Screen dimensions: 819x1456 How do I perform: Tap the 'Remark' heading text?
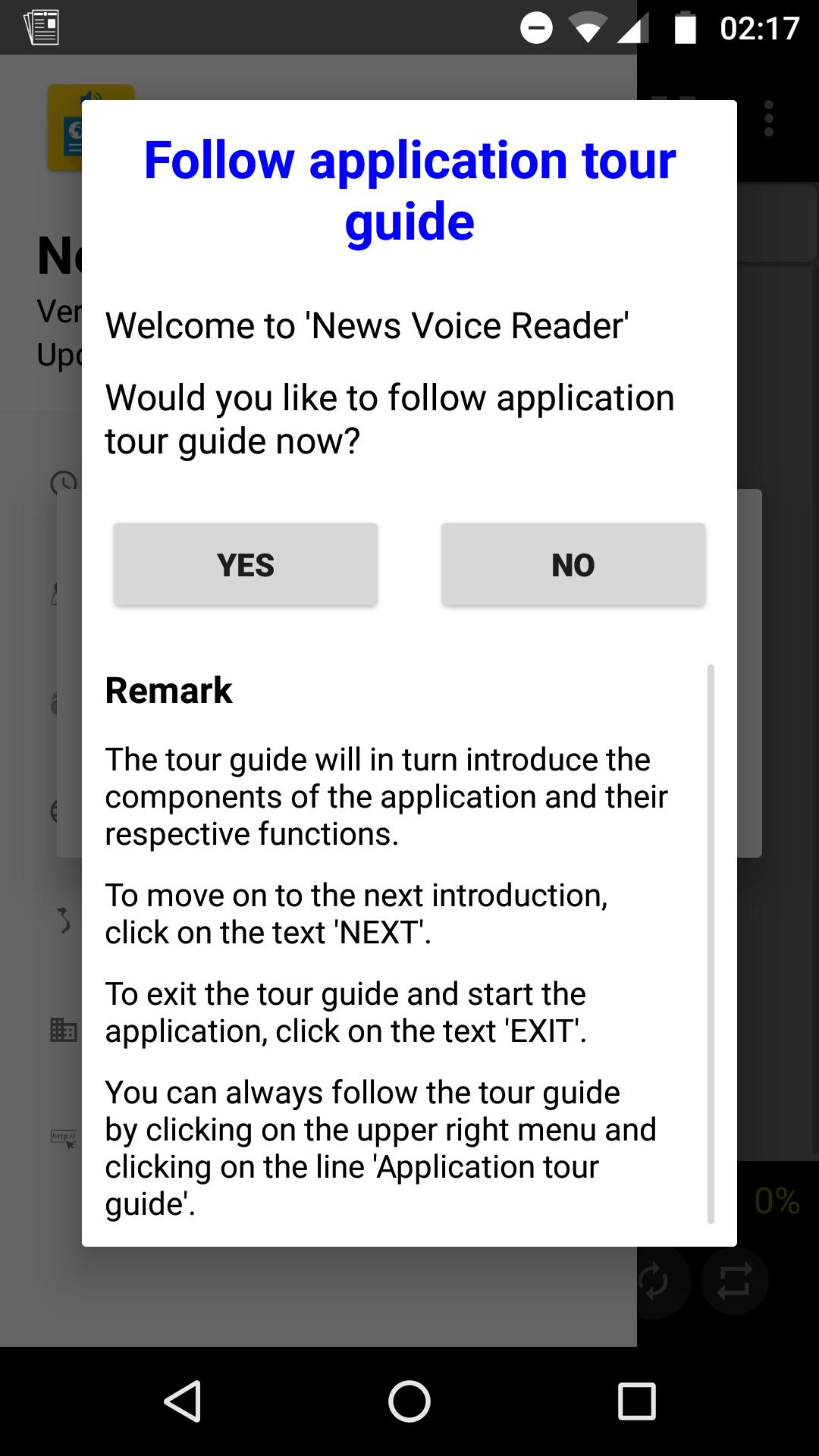[x=168, y=691]
